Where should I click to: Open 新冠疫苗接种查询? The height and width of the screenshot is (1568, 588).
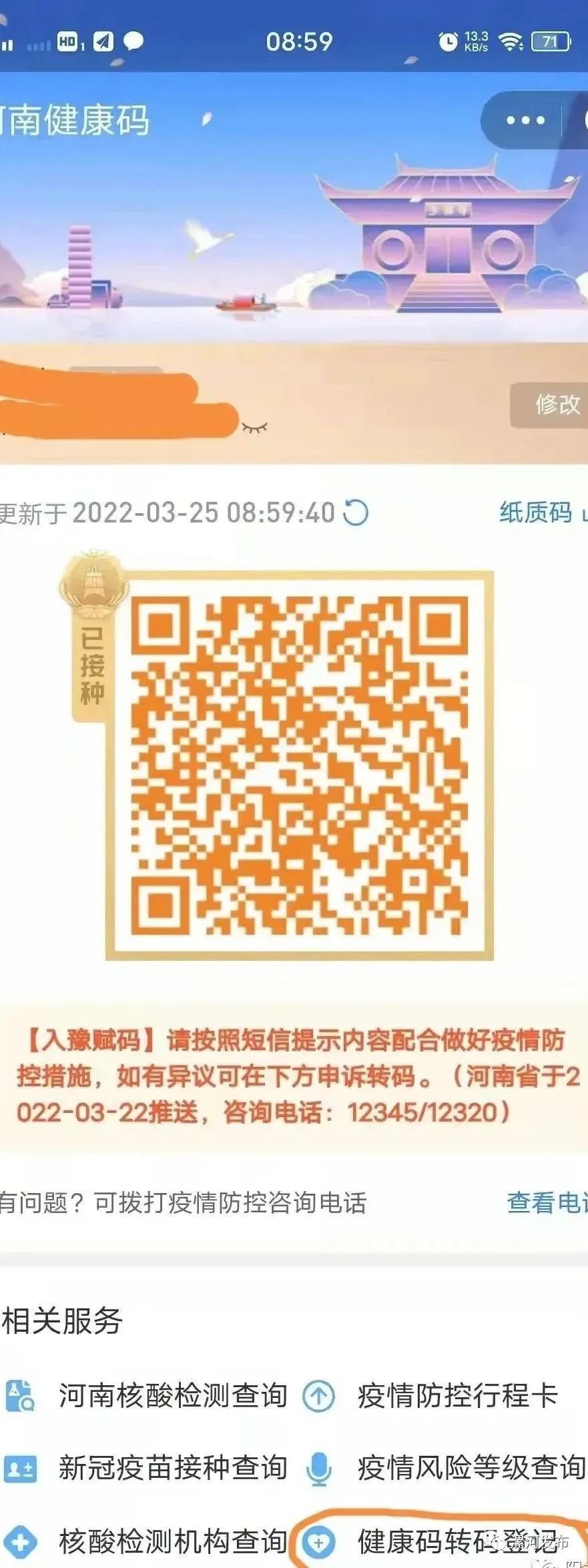coord(172,1469)
